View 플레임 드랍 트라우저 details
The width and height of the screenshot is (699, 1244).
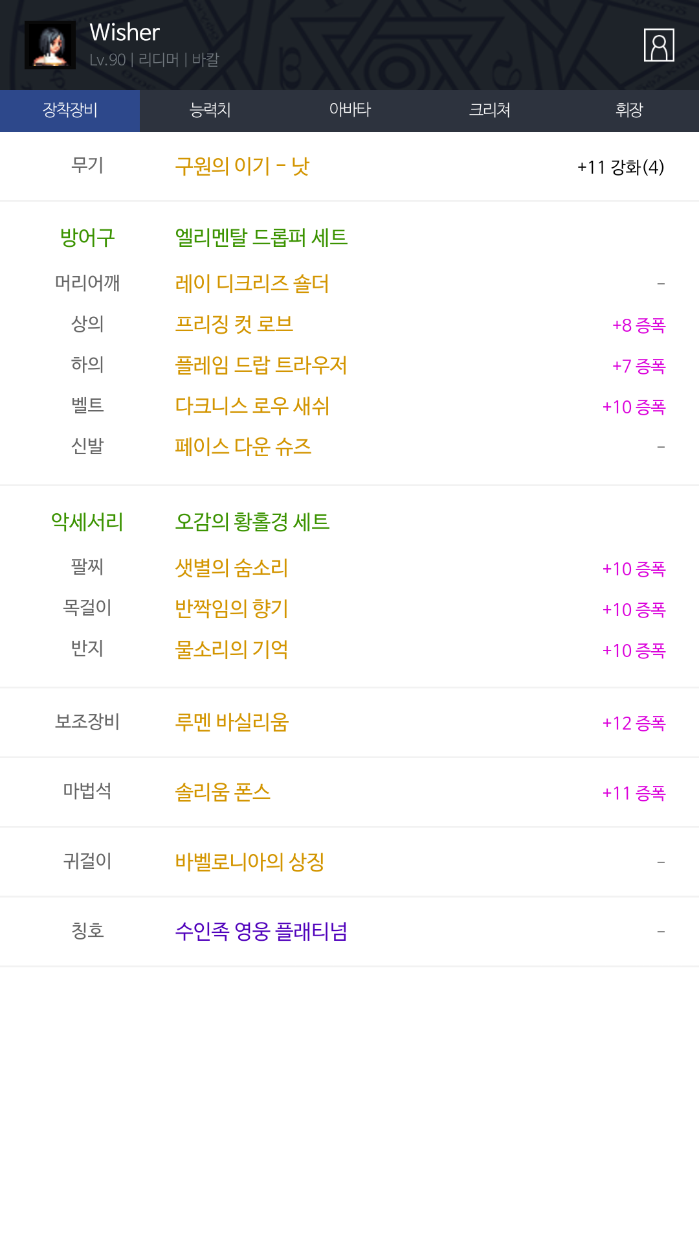(261, 366)
